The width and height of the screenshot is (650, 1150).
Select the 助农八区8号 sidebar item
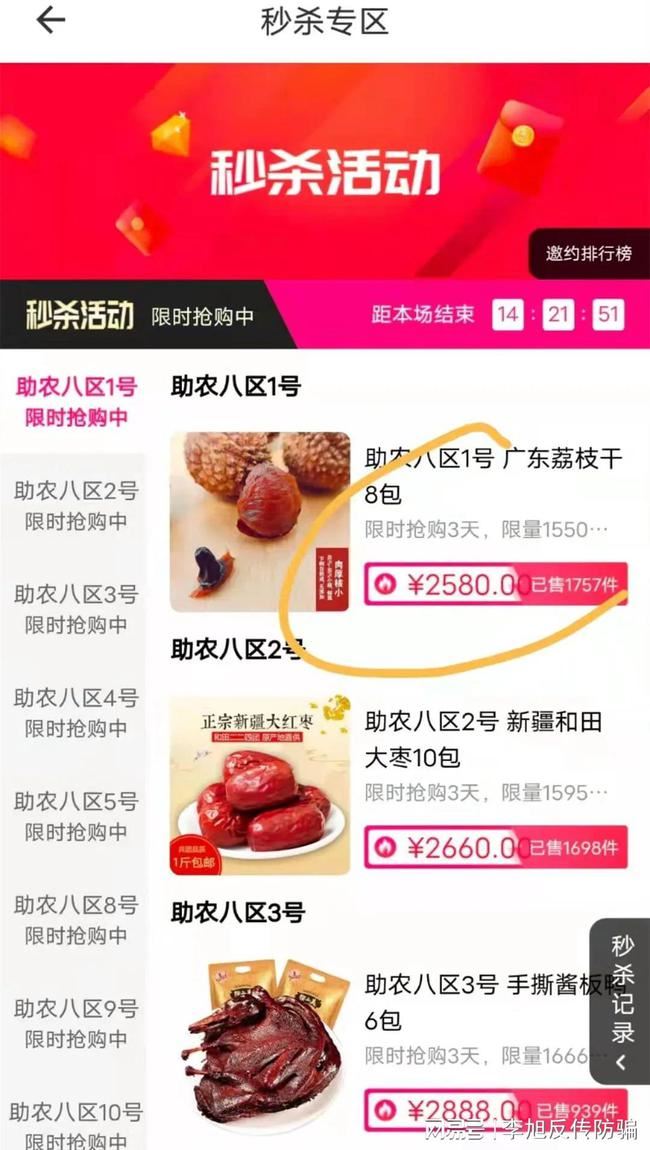click(76, 920)
